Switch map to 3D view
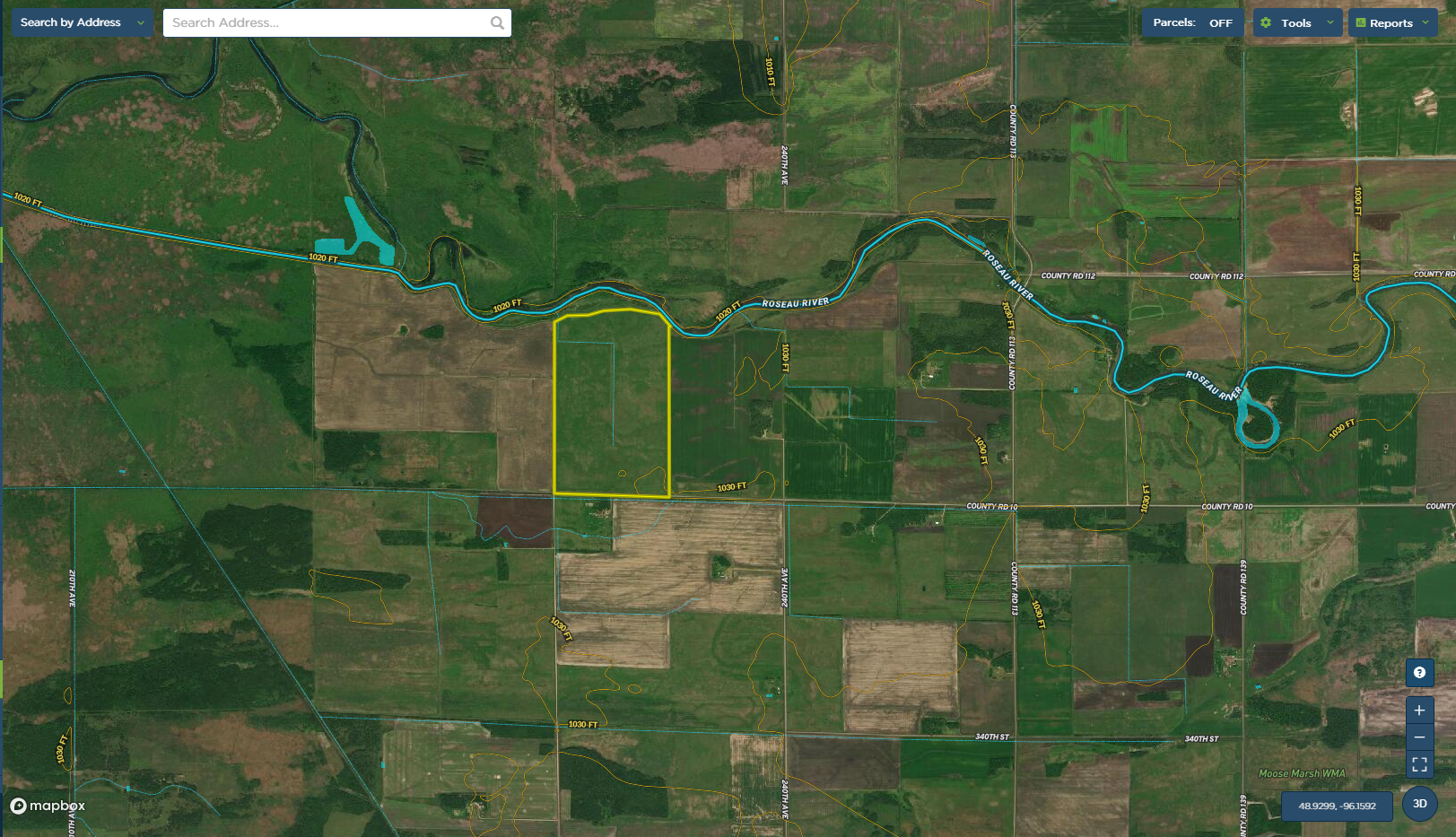This screenshot has height=837, width=1456. pyautogui.click(x=1419, y=804)
